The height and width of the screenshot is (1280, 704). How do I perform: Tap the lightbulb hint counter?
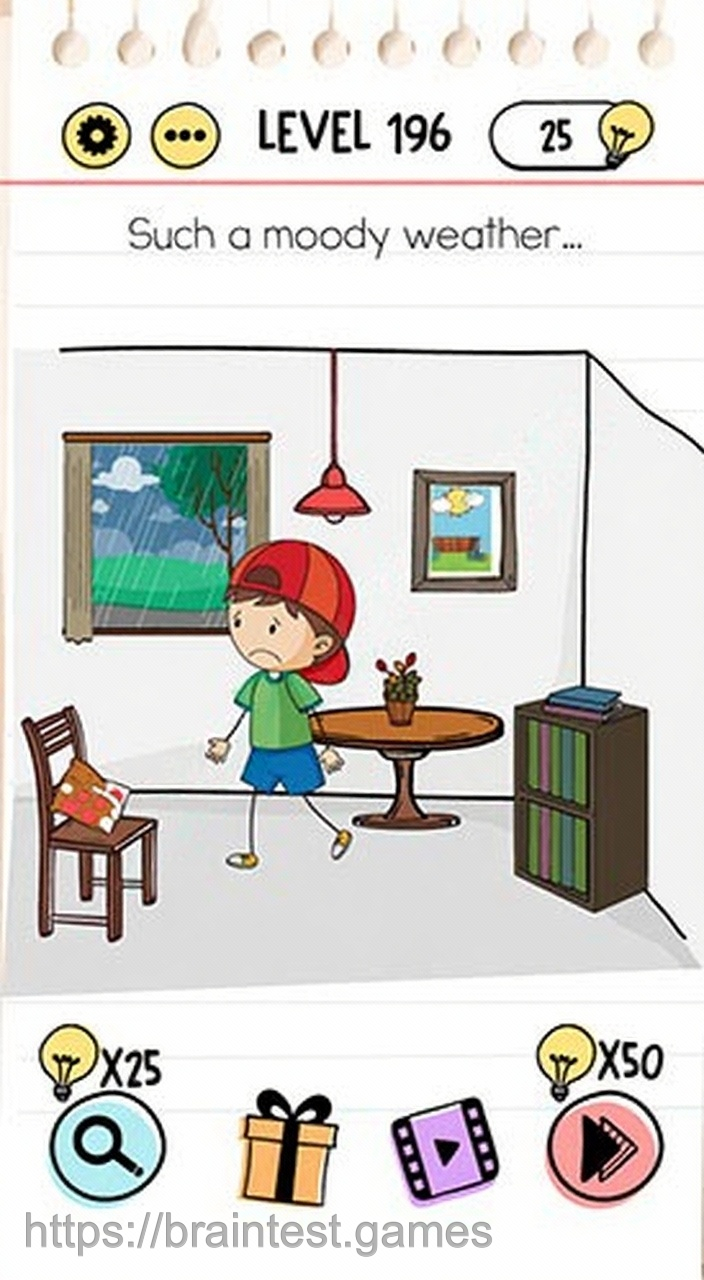click(570, 135)
